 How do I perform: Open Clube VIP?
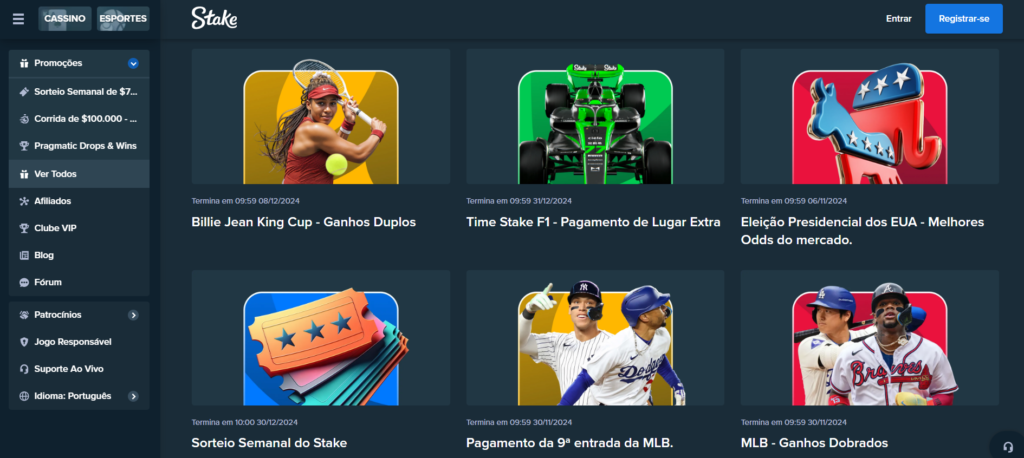[55, 228]
